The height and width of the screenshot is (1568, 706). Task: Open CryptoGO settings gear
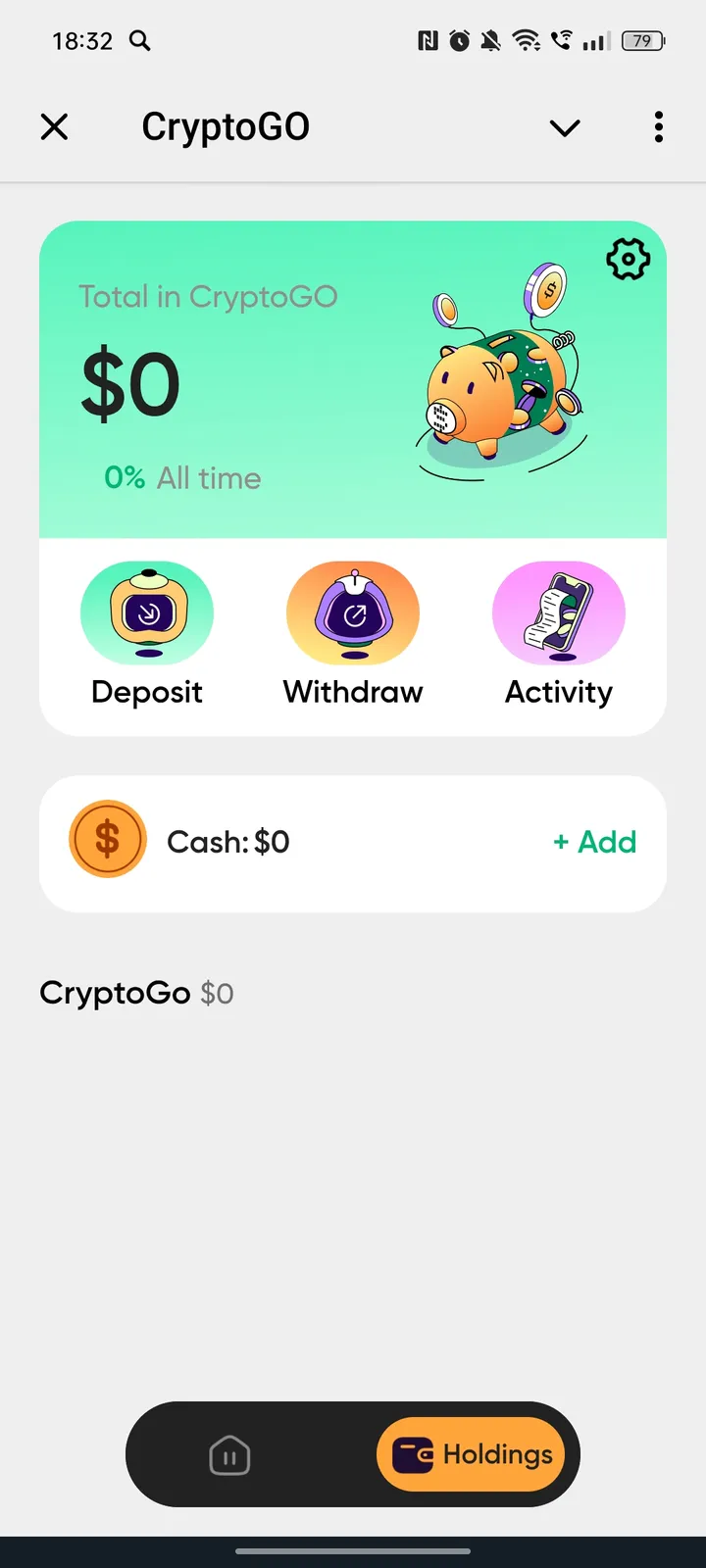coord(629,260)
